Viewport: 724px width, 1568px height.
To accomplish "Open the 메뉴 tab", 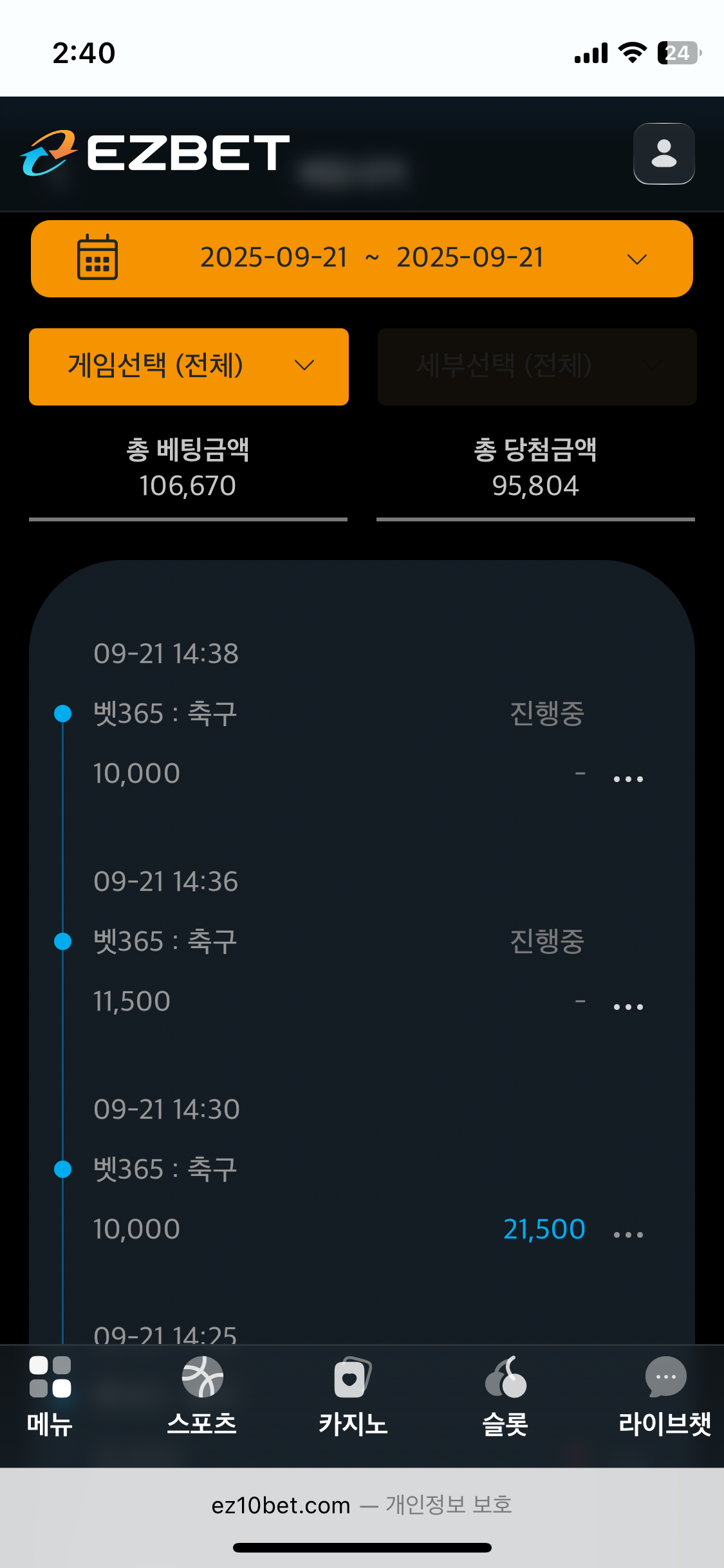I will tap(50, 1395).
